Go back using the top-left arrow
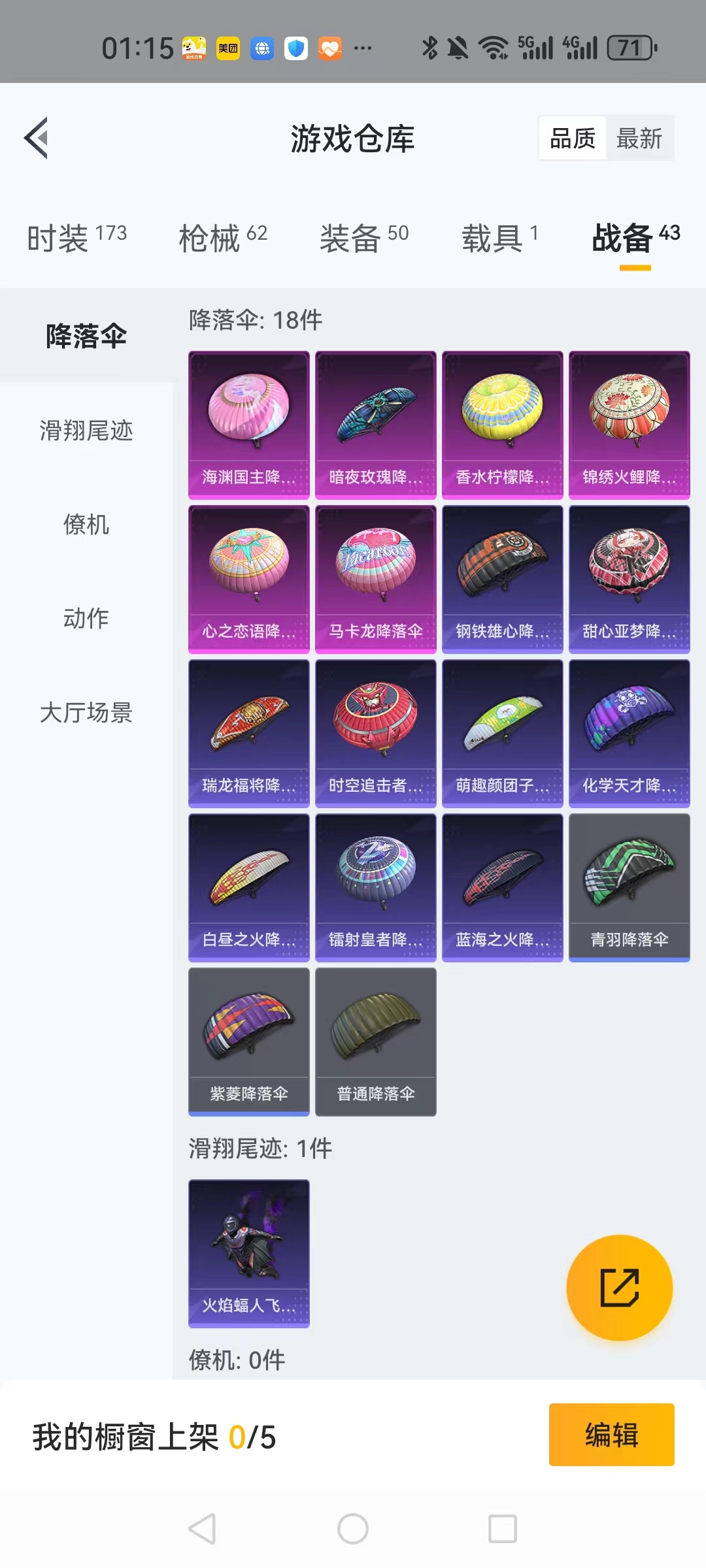The width and height of the screenshot is (706, 1568). pos(37,138)
